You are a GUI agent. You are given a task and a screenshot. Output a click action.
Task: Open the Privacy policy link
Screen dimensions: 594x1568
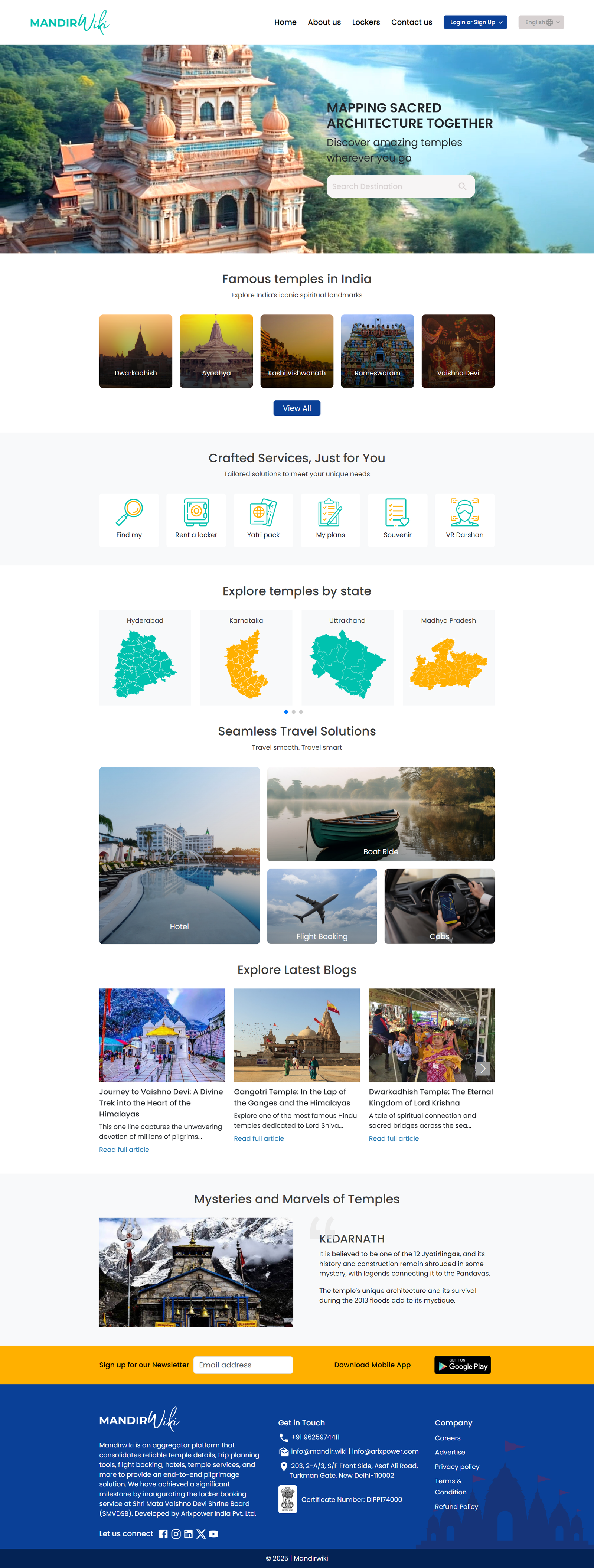coord(457,1466)
